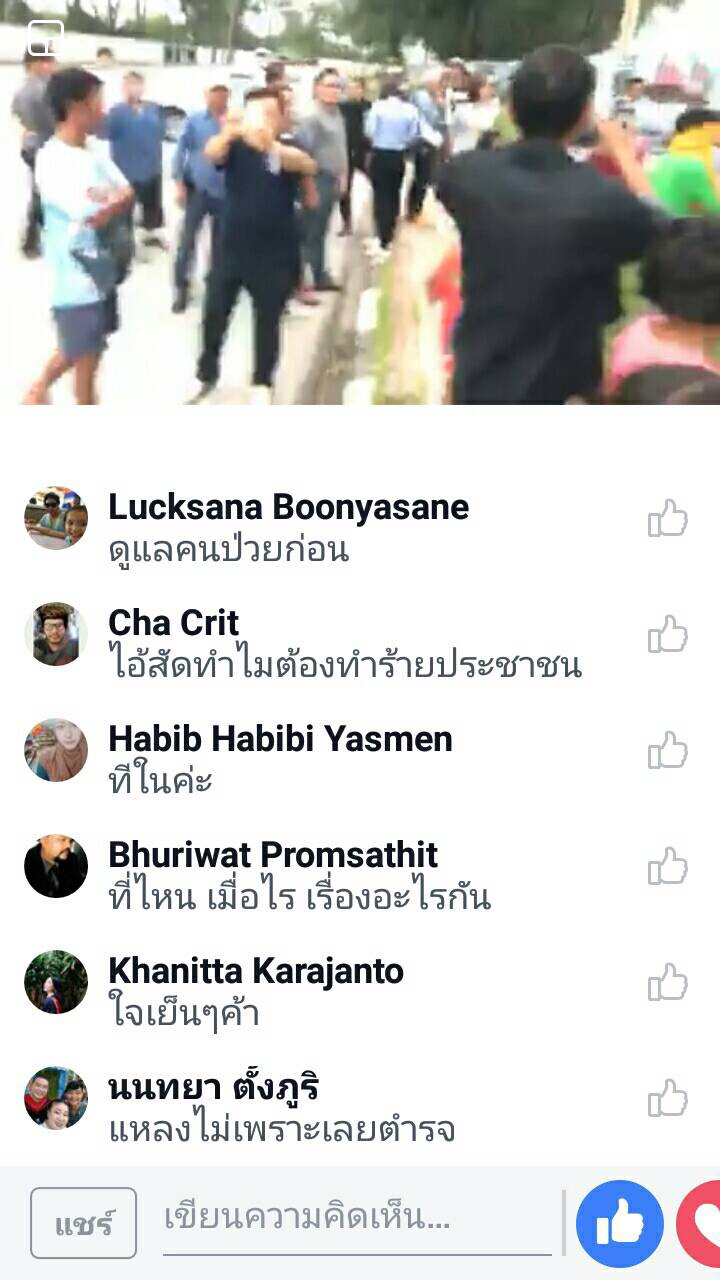Like Bhuriwat Promsathit's comment

[667, 866]
